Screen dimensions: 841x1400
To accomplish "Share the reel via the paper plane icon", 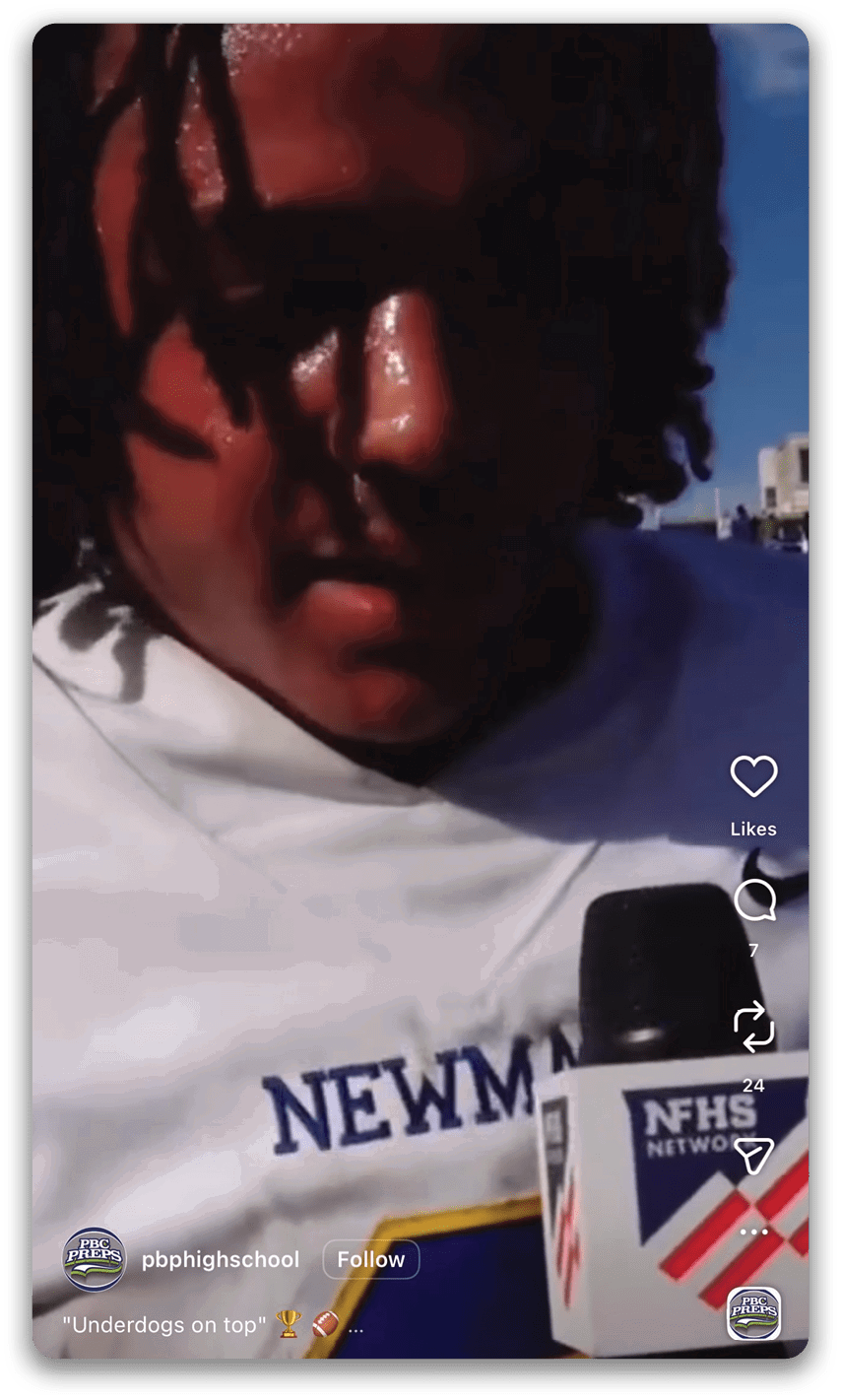I will pyautogui.click(x=754, y=1157).
